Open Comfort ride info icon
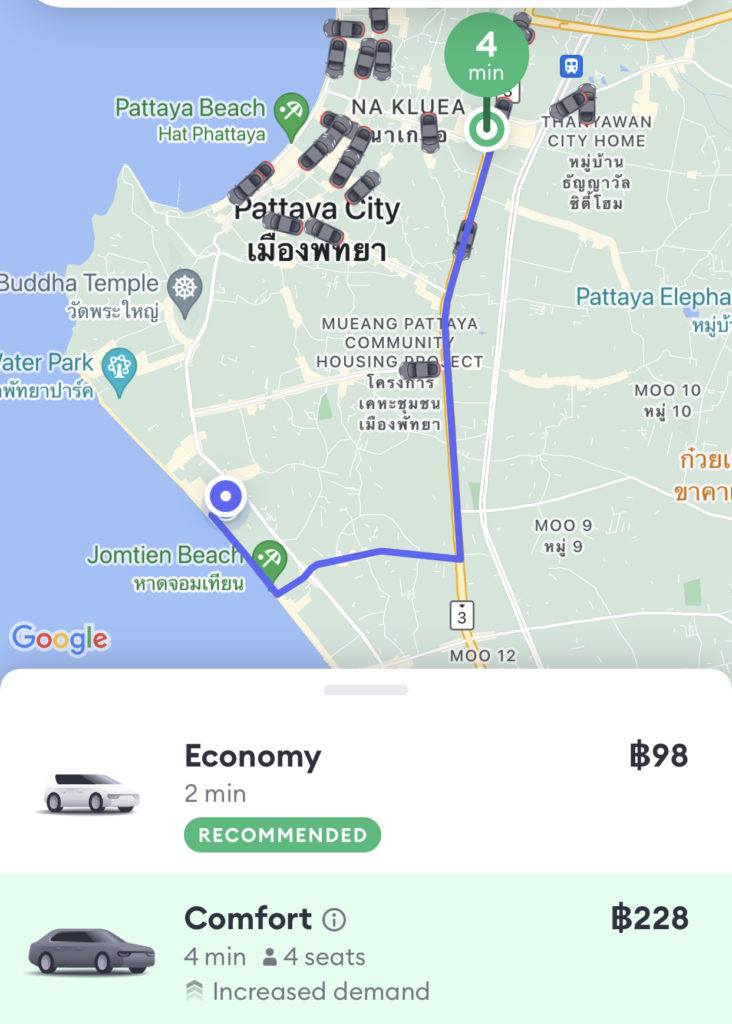The image size is (732, 1024). click(334, 919)
